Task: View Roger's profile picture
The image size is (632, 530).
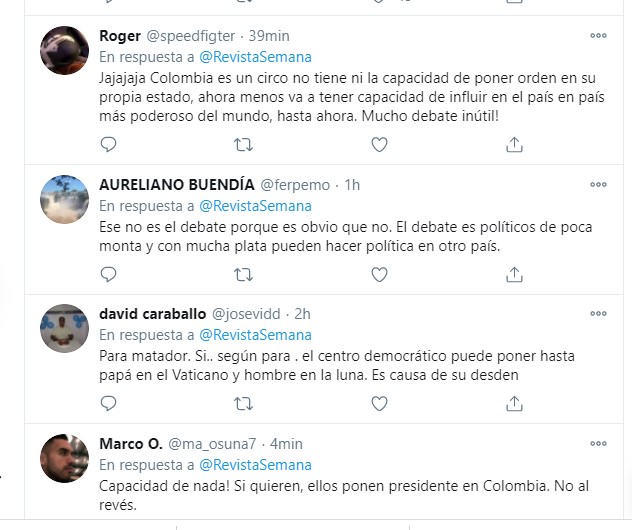Action: [64, 50]
